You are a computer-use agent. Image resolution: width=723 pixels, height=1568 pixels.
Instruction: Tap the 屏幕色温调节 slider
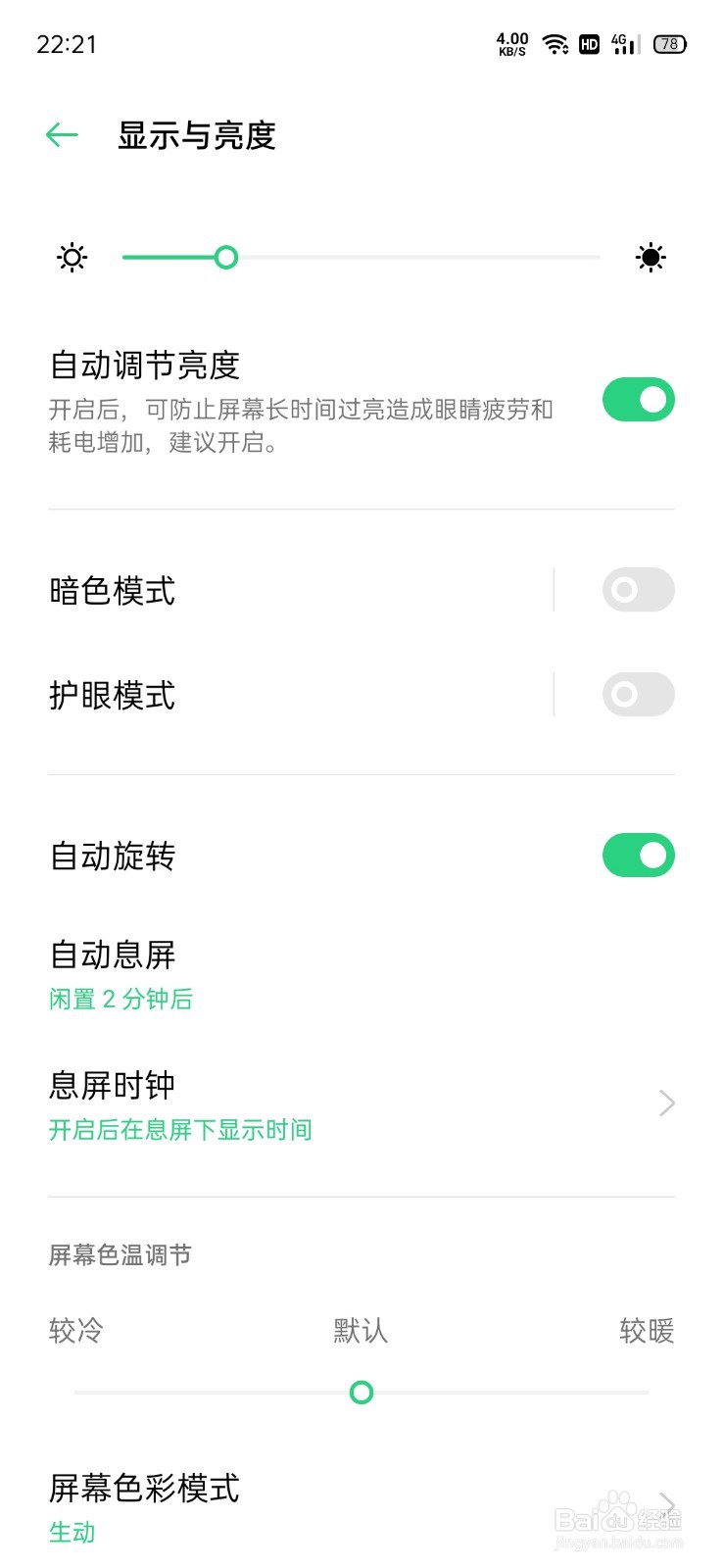[x=361, y=1392]
